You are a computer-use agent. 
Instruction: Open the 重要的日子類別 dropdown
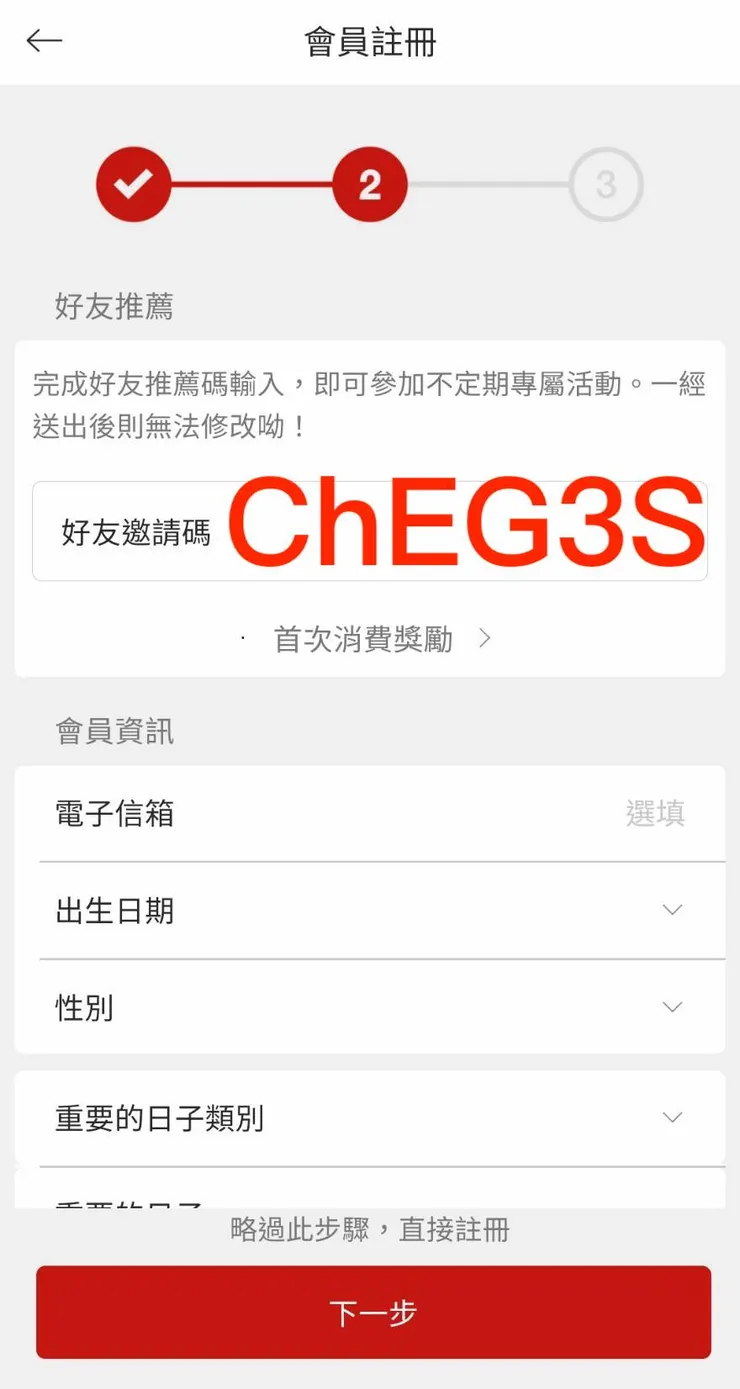click(671, 1118)
